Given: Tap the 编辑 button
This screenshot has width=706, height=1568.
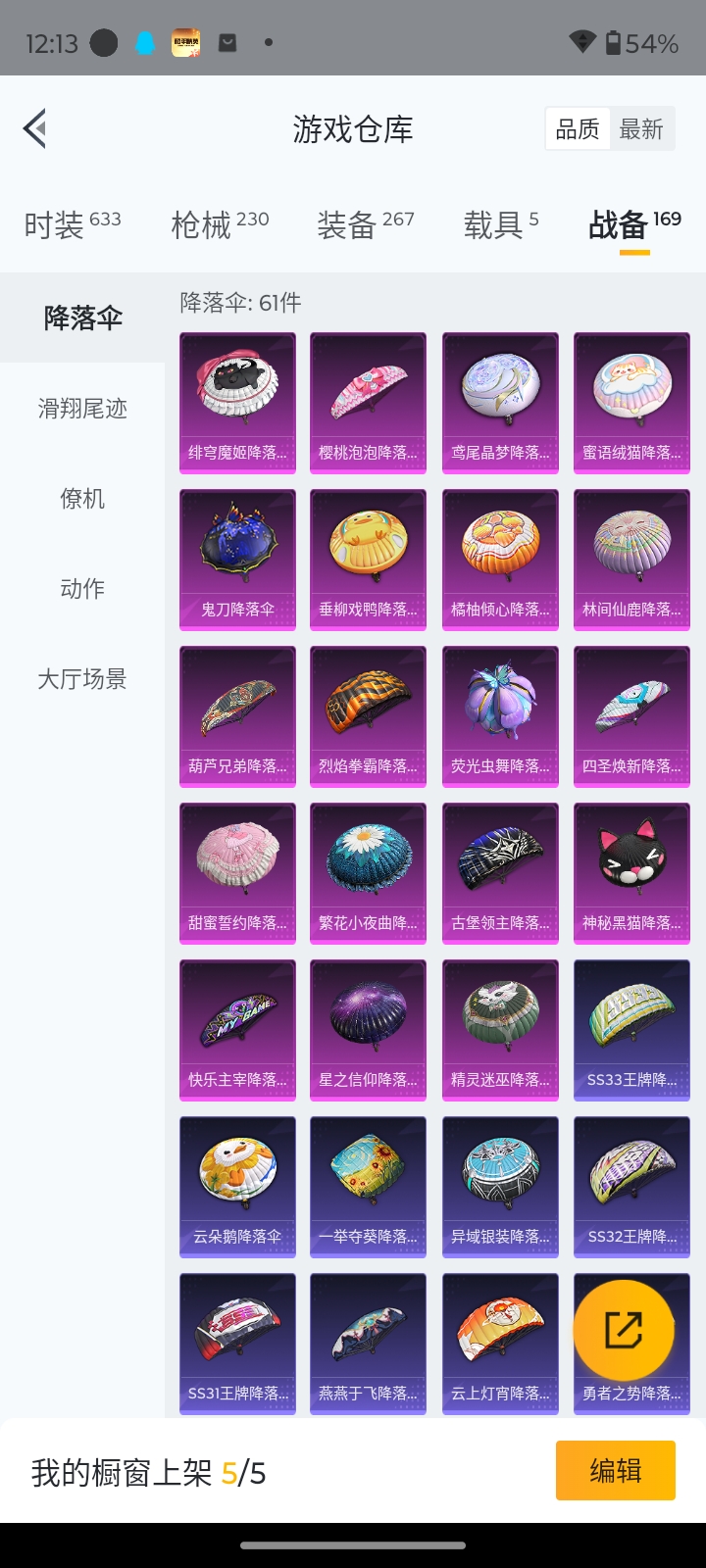Looking at the screenshot, I should [616, 1470].
